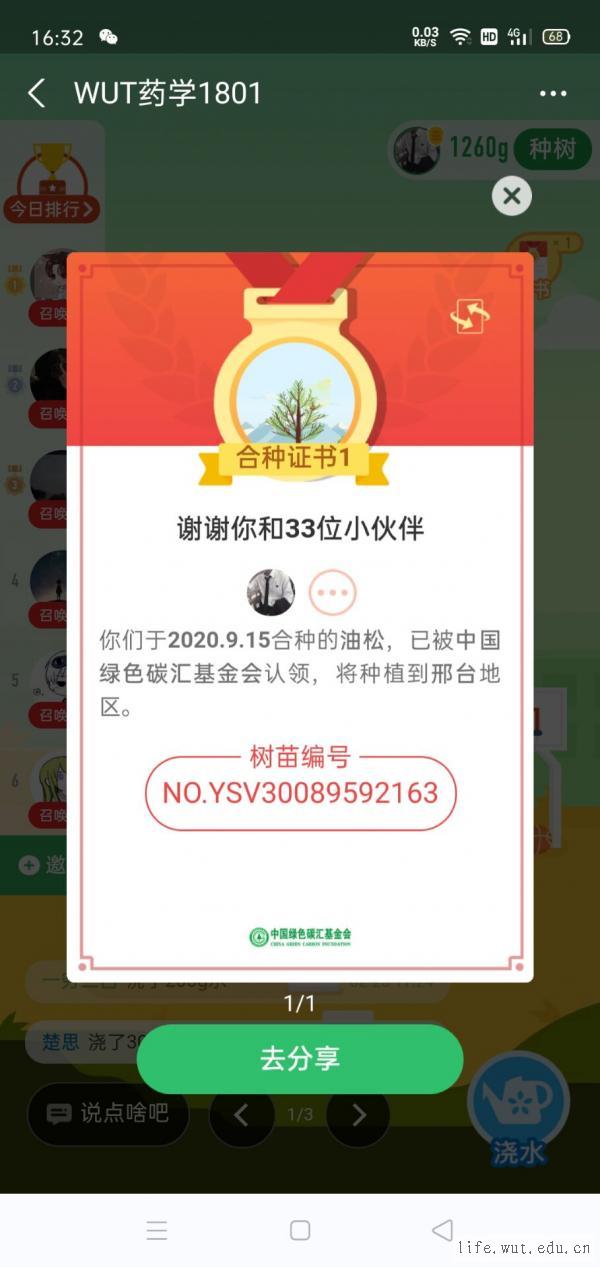The height and width of the screenshot is (1267, 600).
Task: Open the system recent apps button
Action: pos(157,1230)
